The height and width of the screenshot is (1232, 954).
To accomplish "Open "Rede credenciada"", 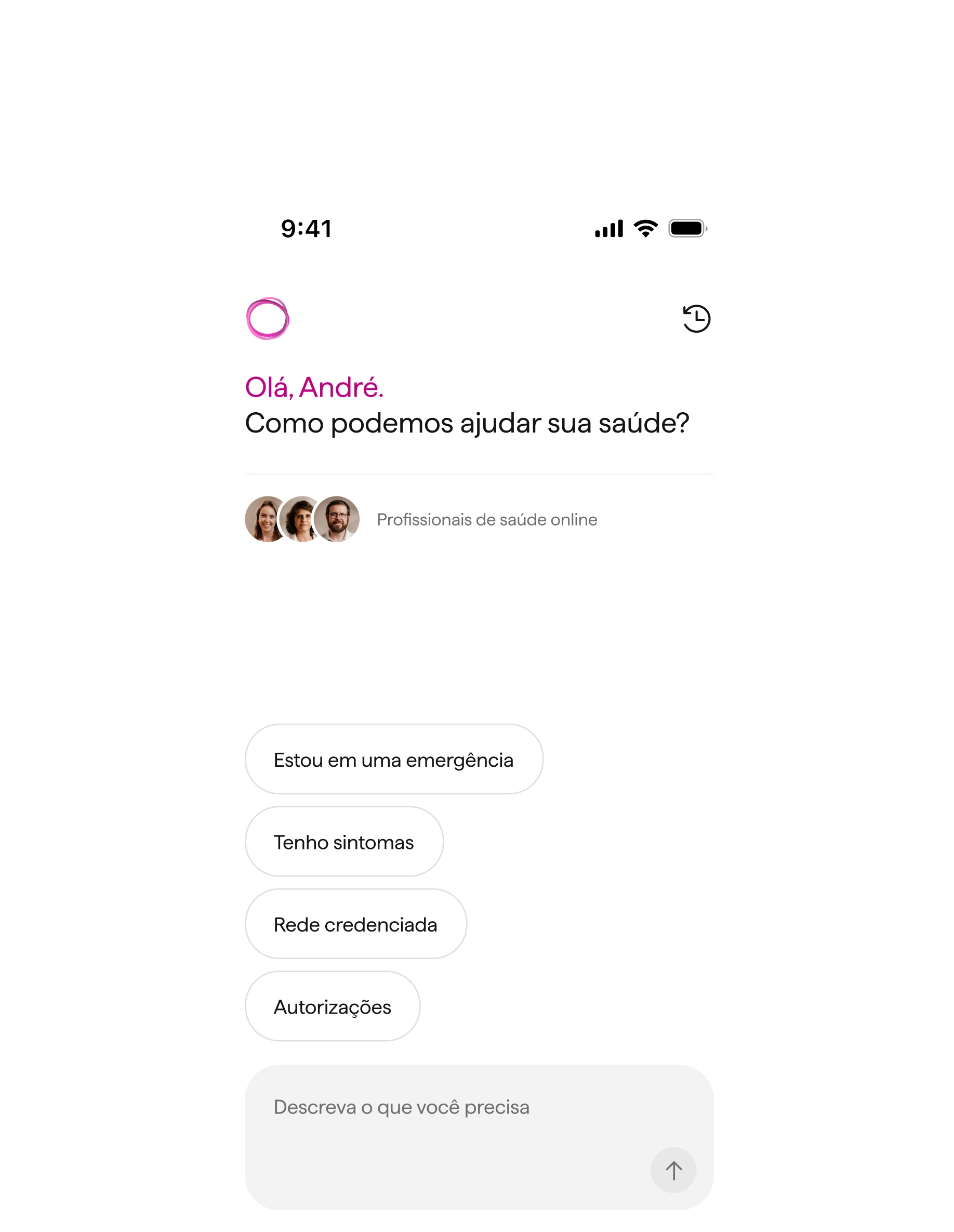I will (356, 924).
